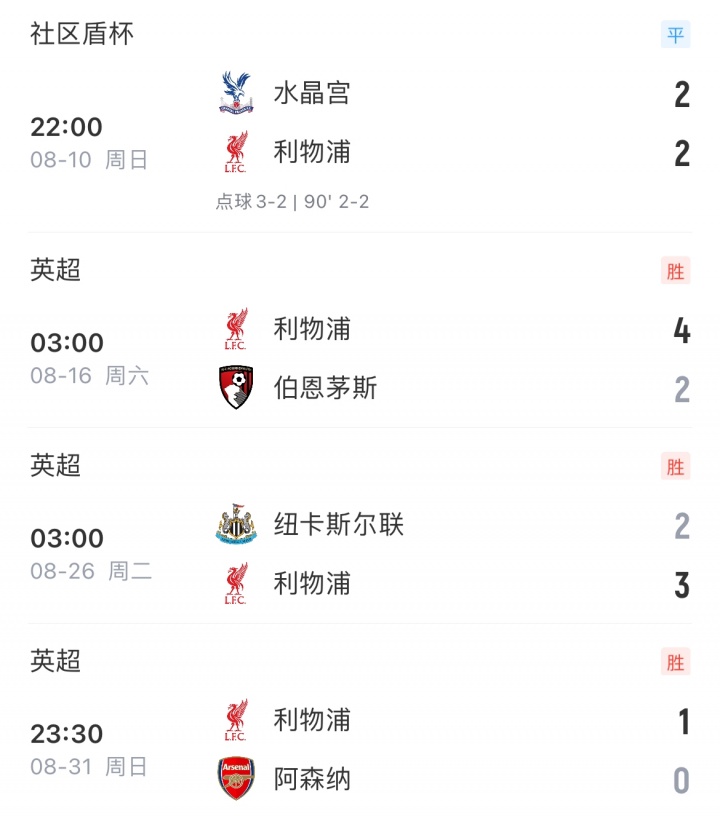Open the 纽卡斯尔联 vs 利物浦 match
The height and width of the screenshot is (816, 720).
click(x=360, y=553)
